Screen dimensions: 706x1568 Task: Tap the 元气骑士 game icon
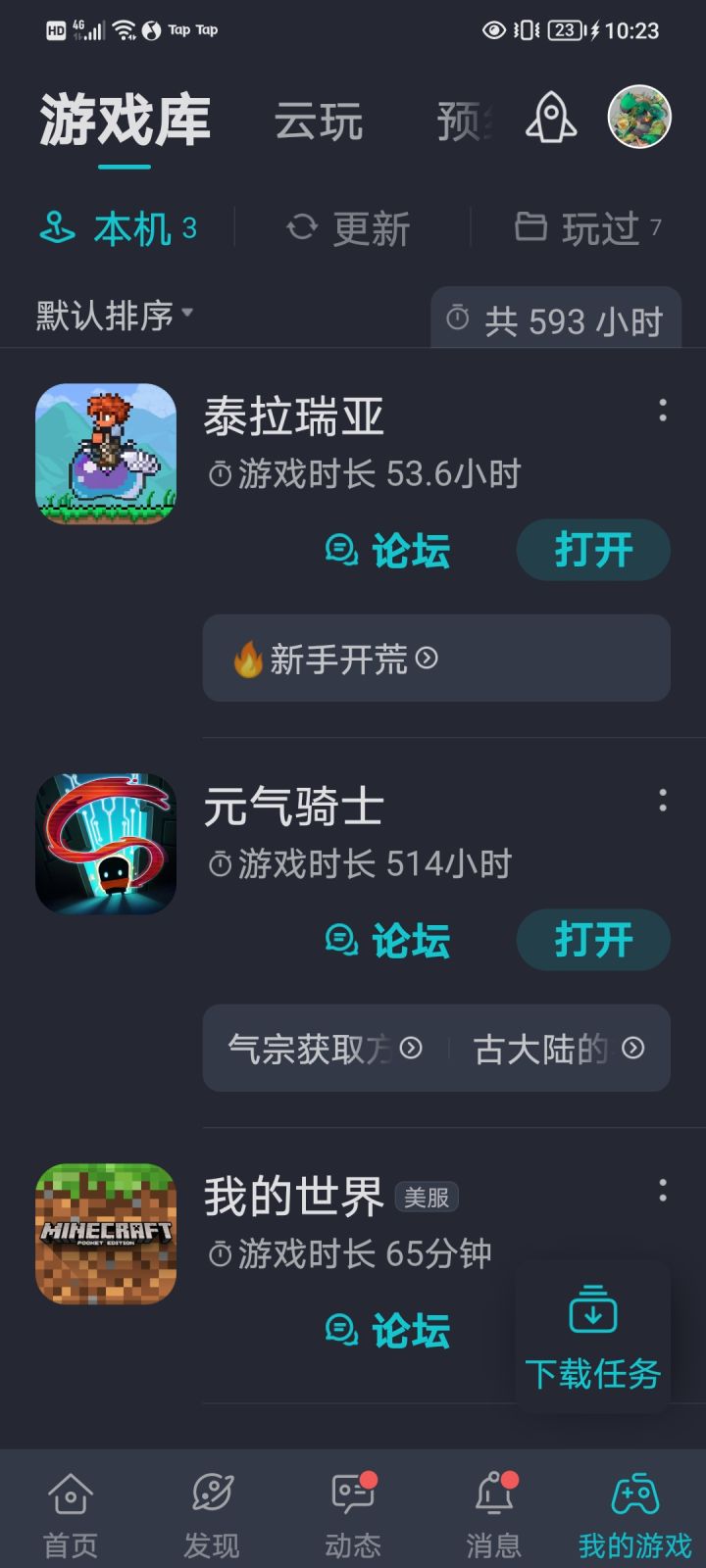click(106, 844)
